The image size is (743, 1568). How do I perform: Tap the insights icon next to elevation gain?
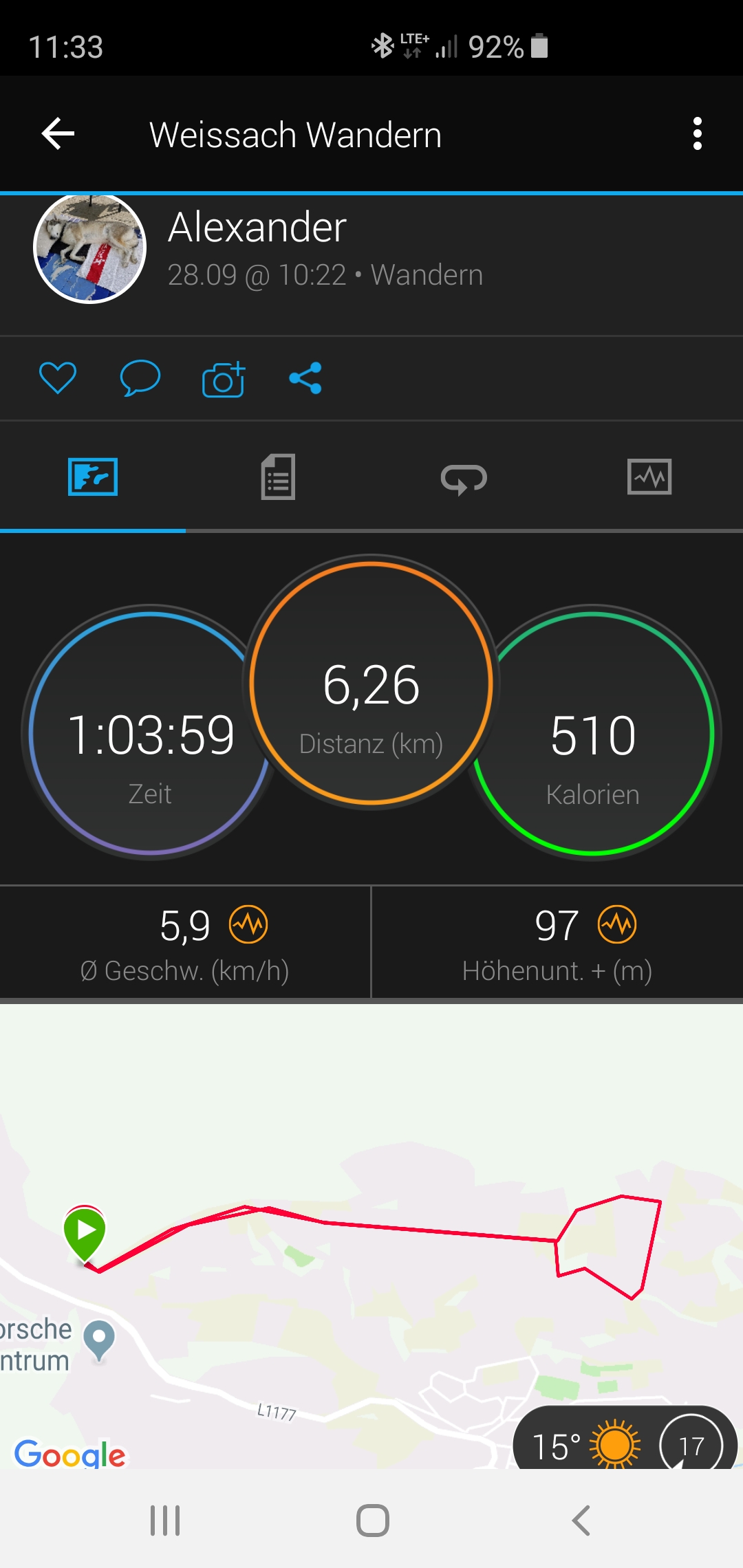tap(617, 925)
